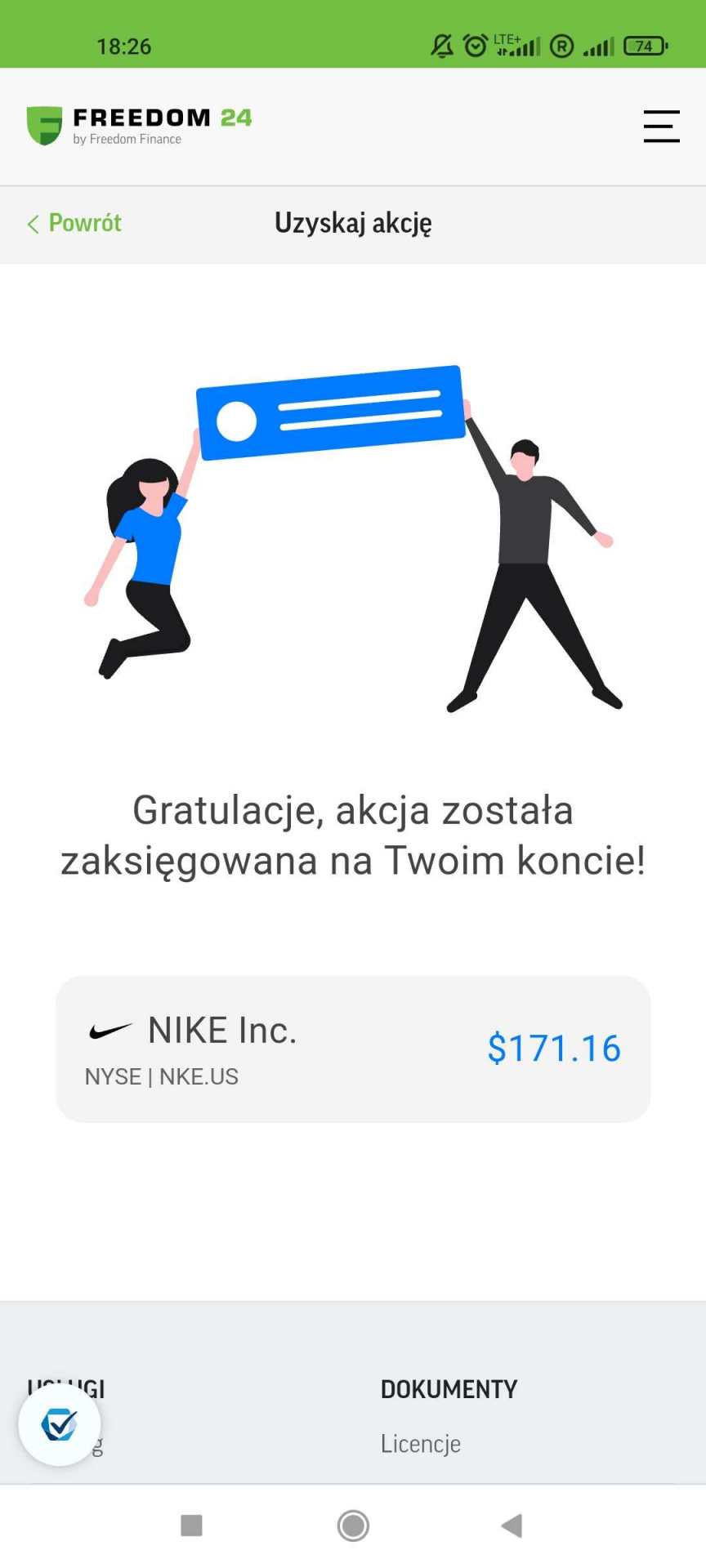Tap the Uzyskaj akcję header title
This screenshot has height=1568, width=706.
(353, 222)
